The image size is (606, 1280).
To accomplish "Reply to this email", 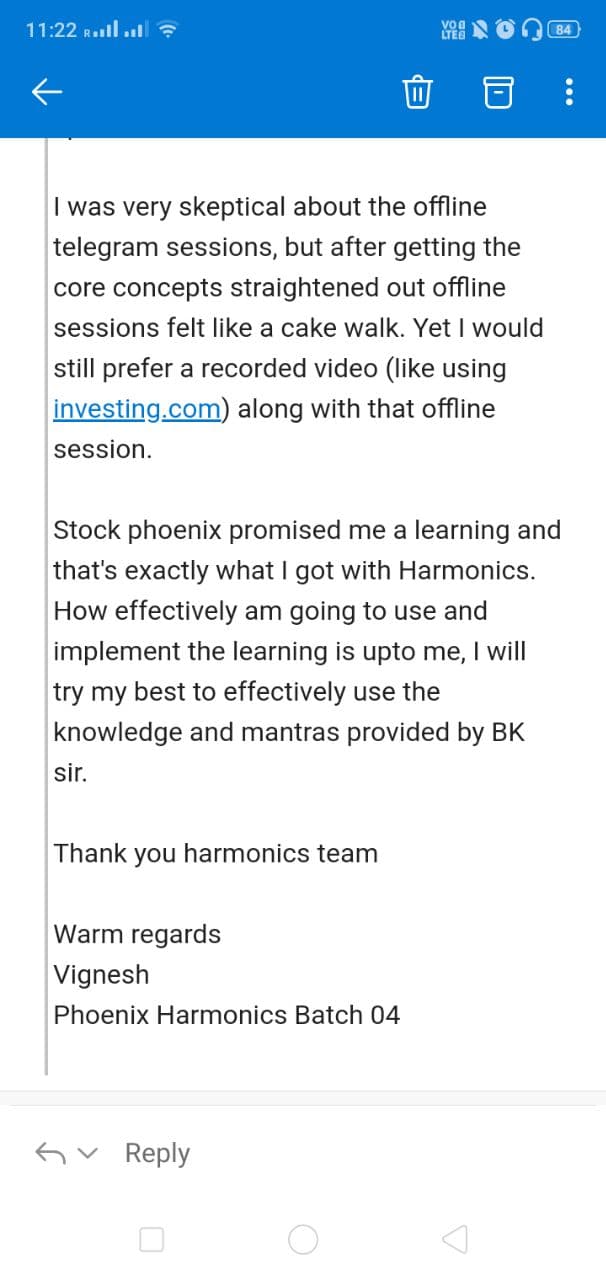I will [157, 1153].
